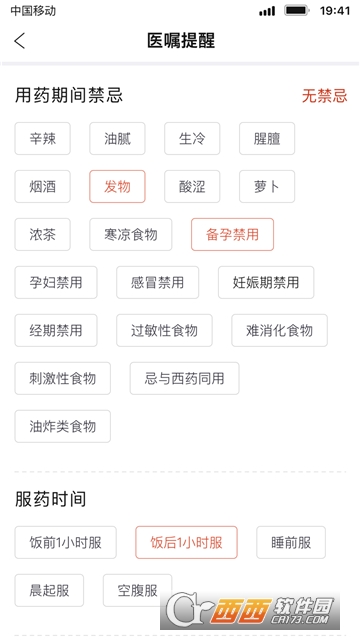Deselect the 发物 chip

[117, 187]
